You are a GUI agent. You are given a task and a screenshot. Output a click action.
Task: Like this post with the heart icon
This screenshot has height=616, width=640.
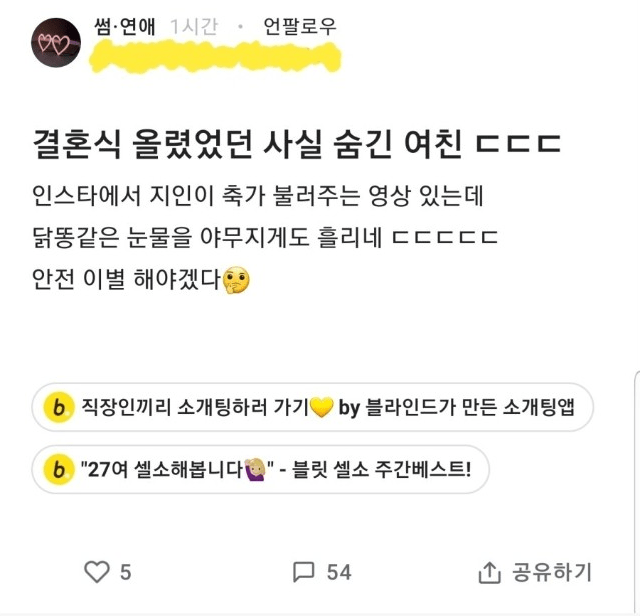97,572
